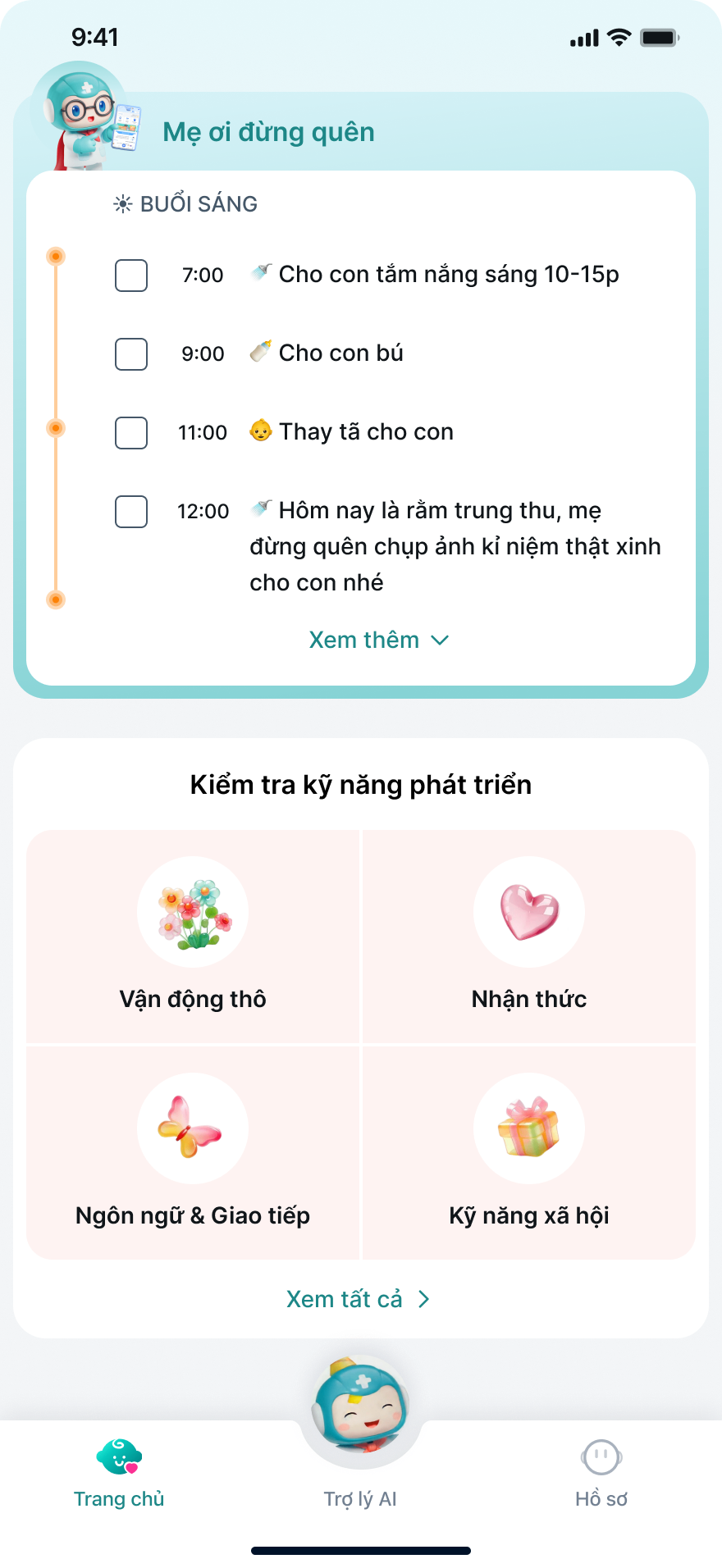Tap the middle orange timeline dot
This screenshot has width=722, height=1568.
click(x=56, y=429)
